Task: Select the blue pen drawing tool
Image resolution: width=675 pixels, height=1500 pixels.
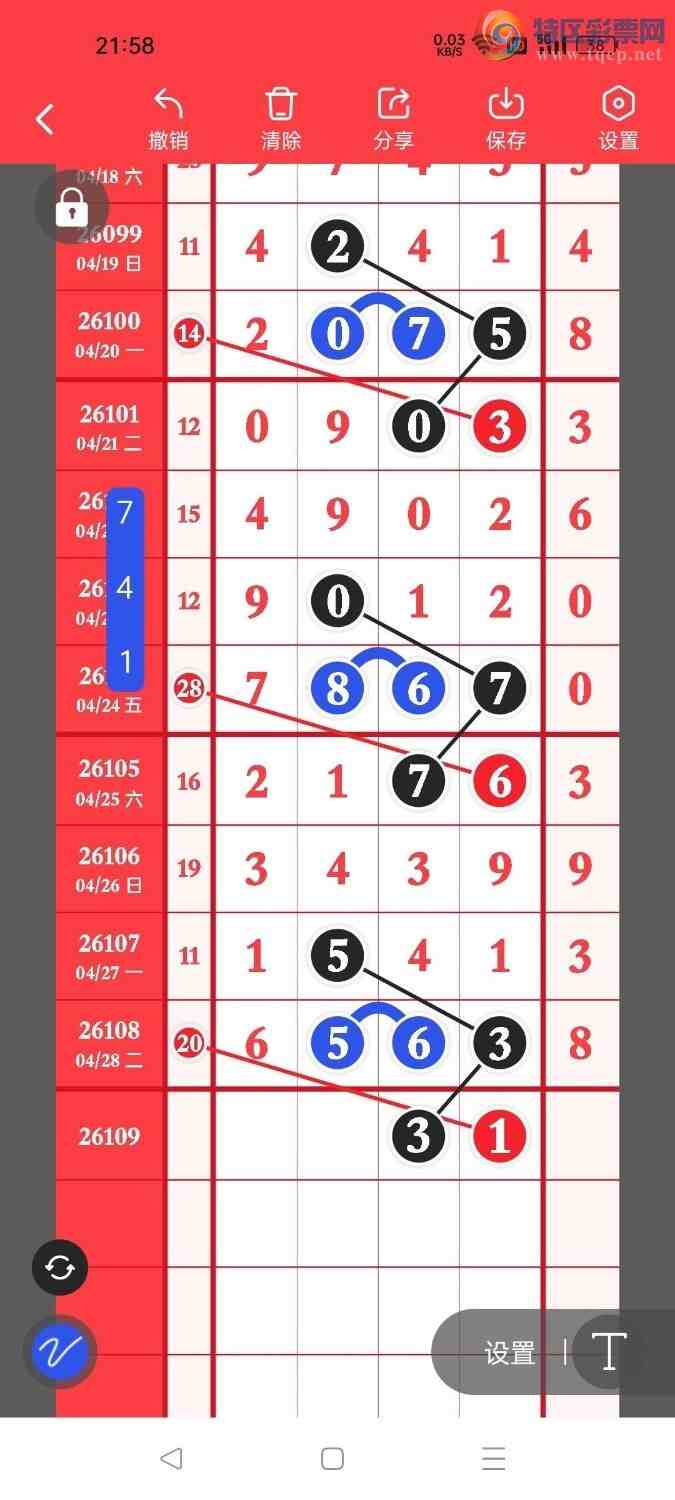Action: (x=60, y=1353)
